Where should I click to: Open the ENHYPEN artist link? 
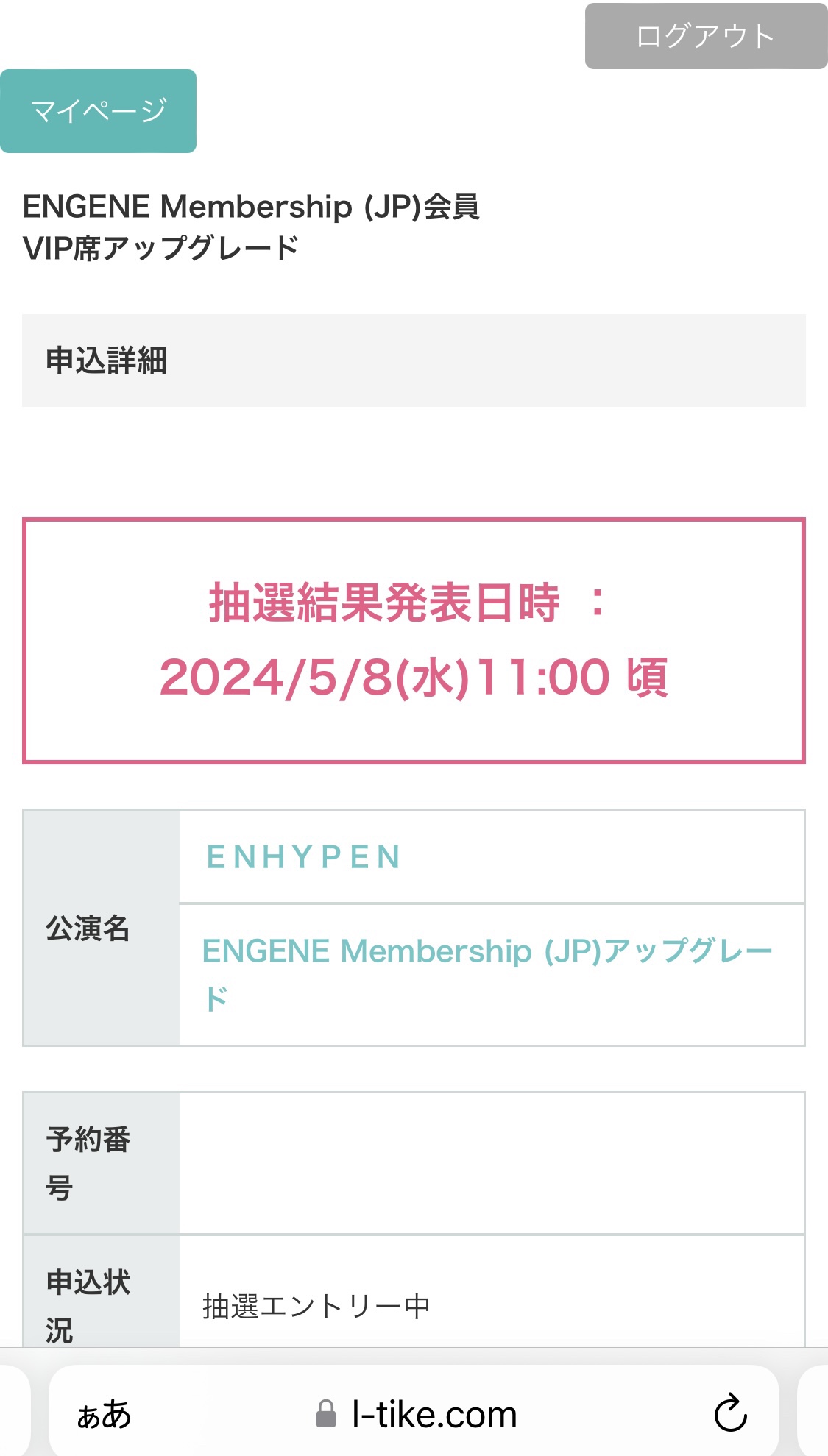pos(303,857)
